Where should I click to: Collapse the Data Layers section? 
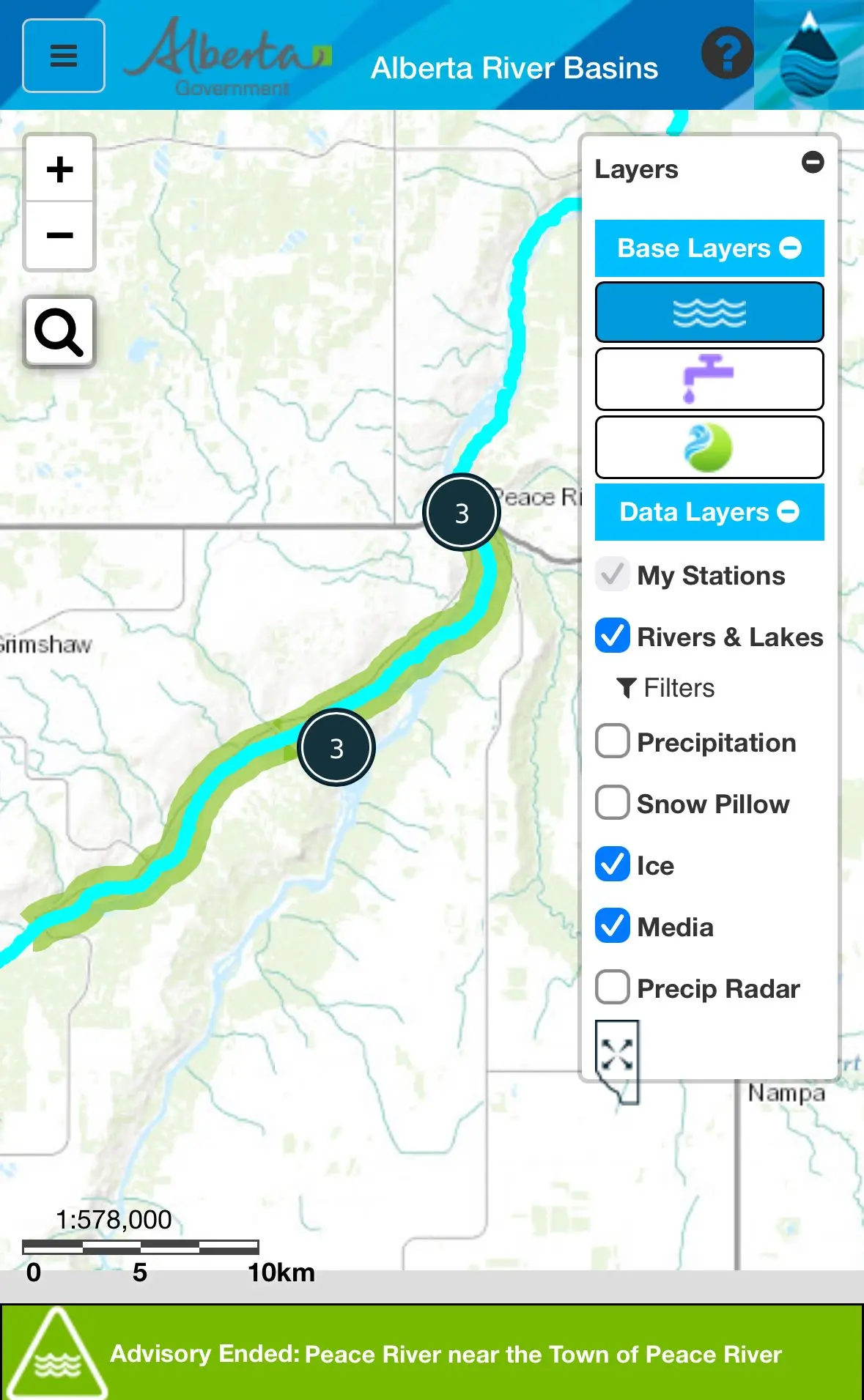tap(709, 512)
